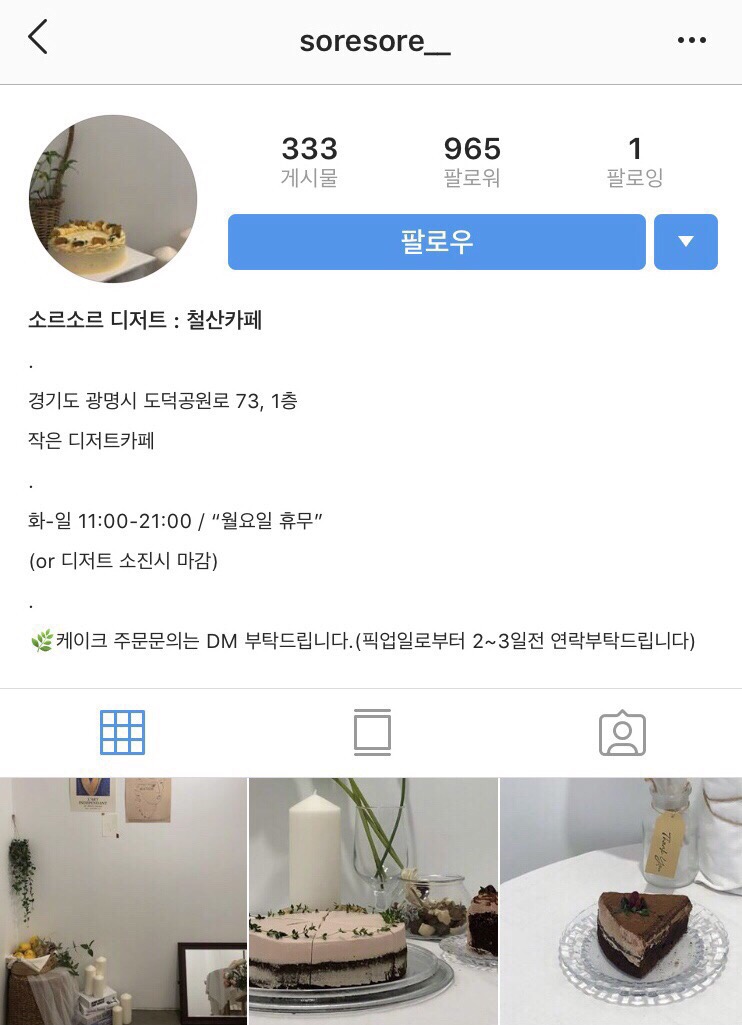The width and height of the screenshot is (742, 1025).
Task: Switch to single-column feed view tab
Action: [x=372, y=733]
